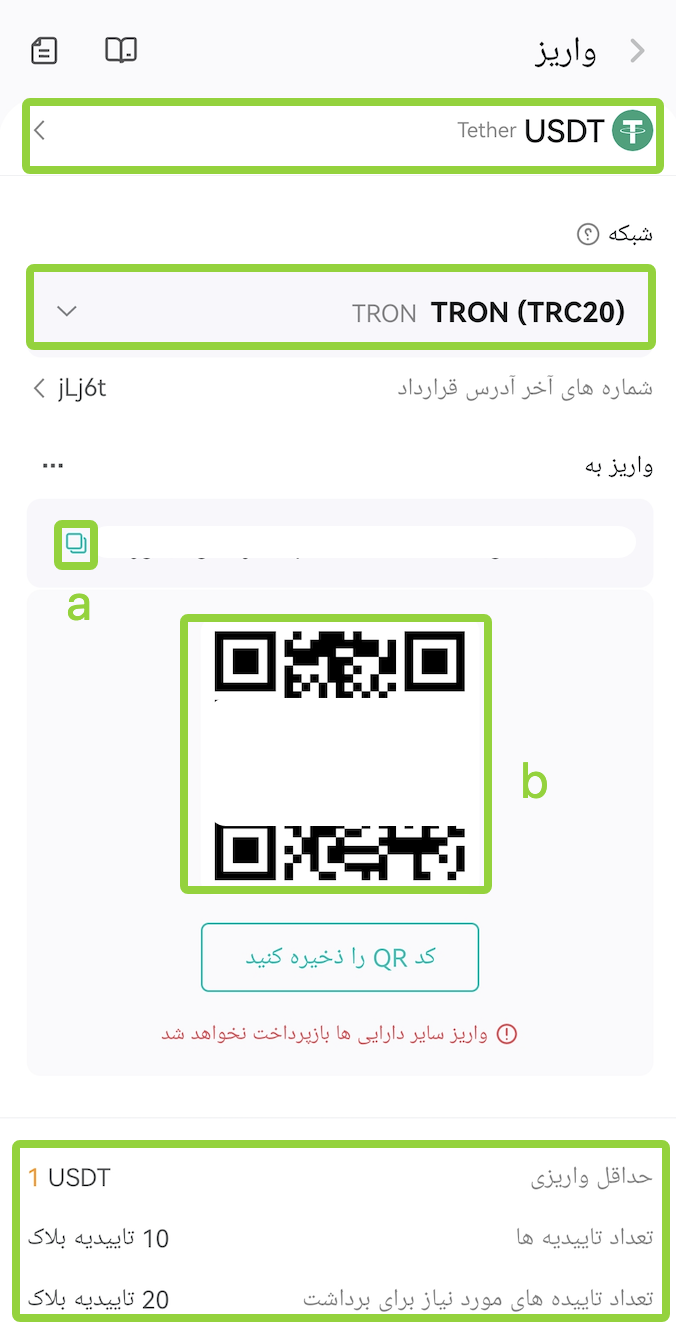
Task: Open the deposit history records icon
Action: click(x=45, y=50)
